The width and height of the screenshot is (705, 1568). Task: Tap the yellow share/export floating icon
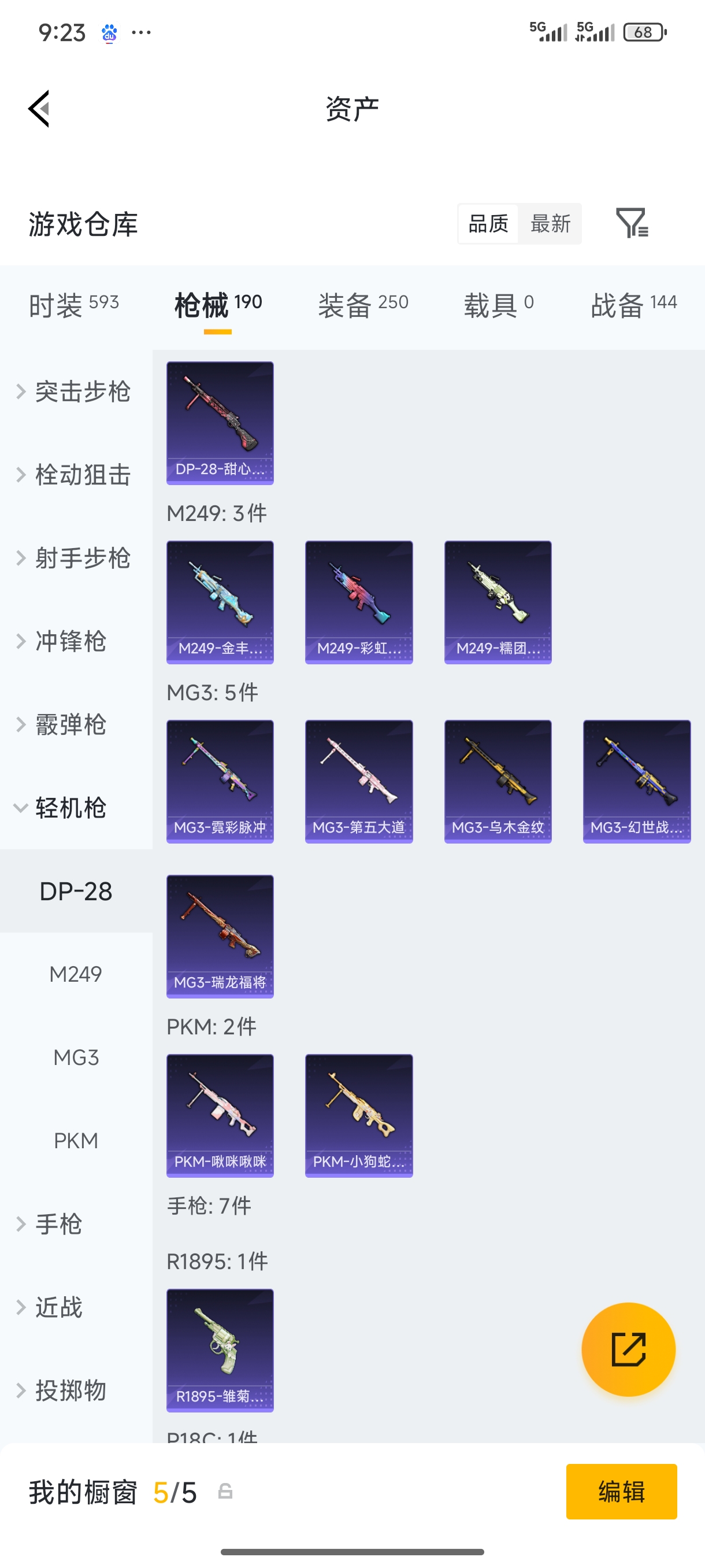628,1350
